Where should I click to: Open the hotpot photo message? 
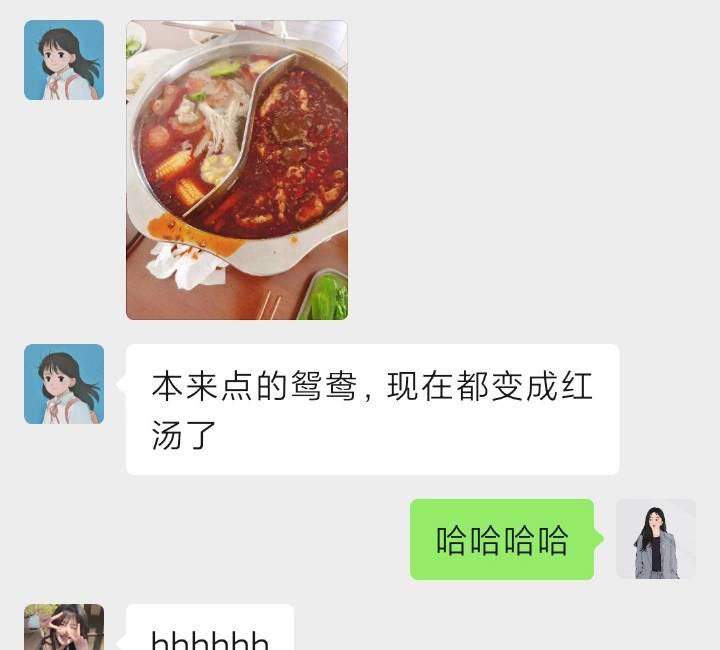[x=237, y=170]
